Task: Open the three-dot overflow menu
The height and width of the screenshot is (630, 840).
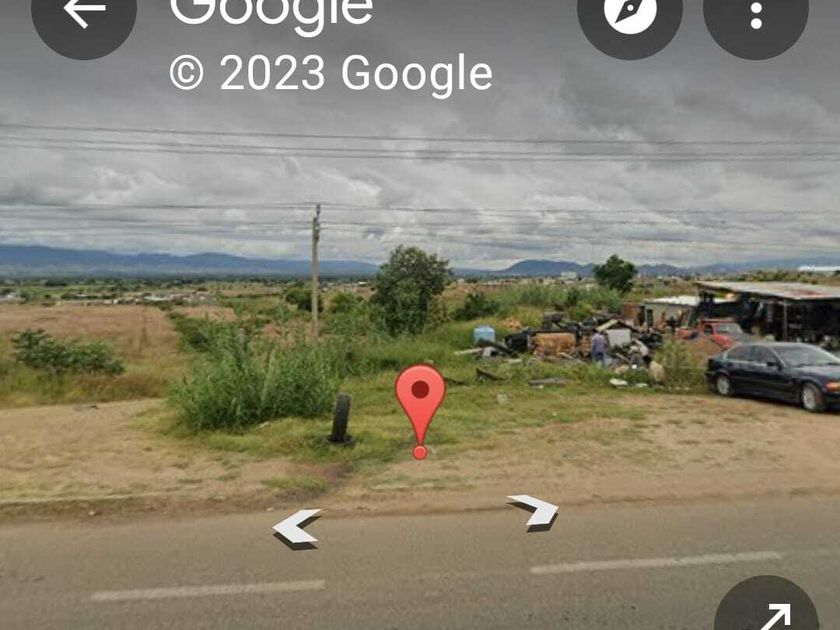Action: (x=756, y=12)
